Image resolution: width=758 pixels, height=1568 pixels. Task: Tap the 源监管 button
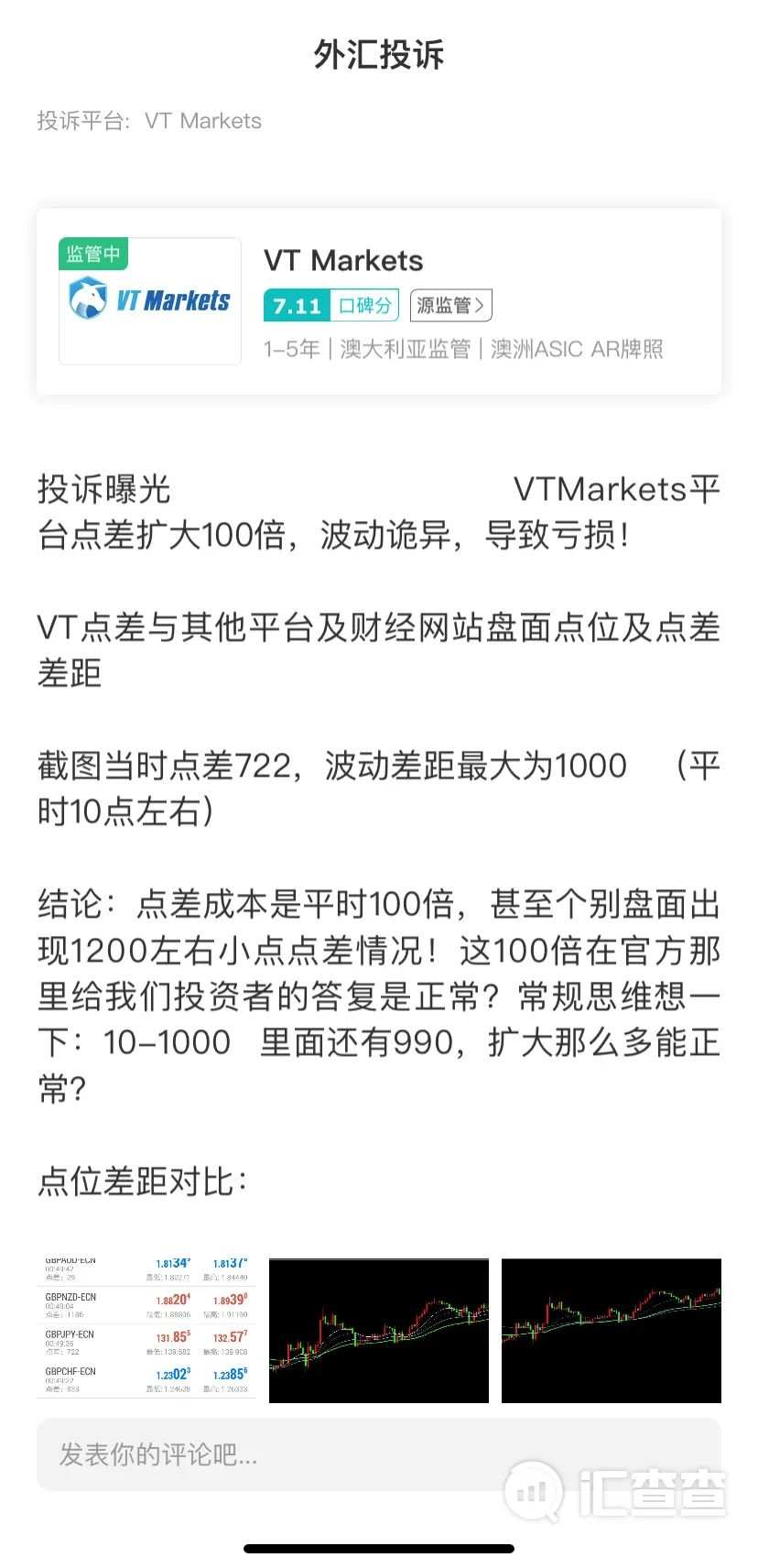click(x=451, y=305)
